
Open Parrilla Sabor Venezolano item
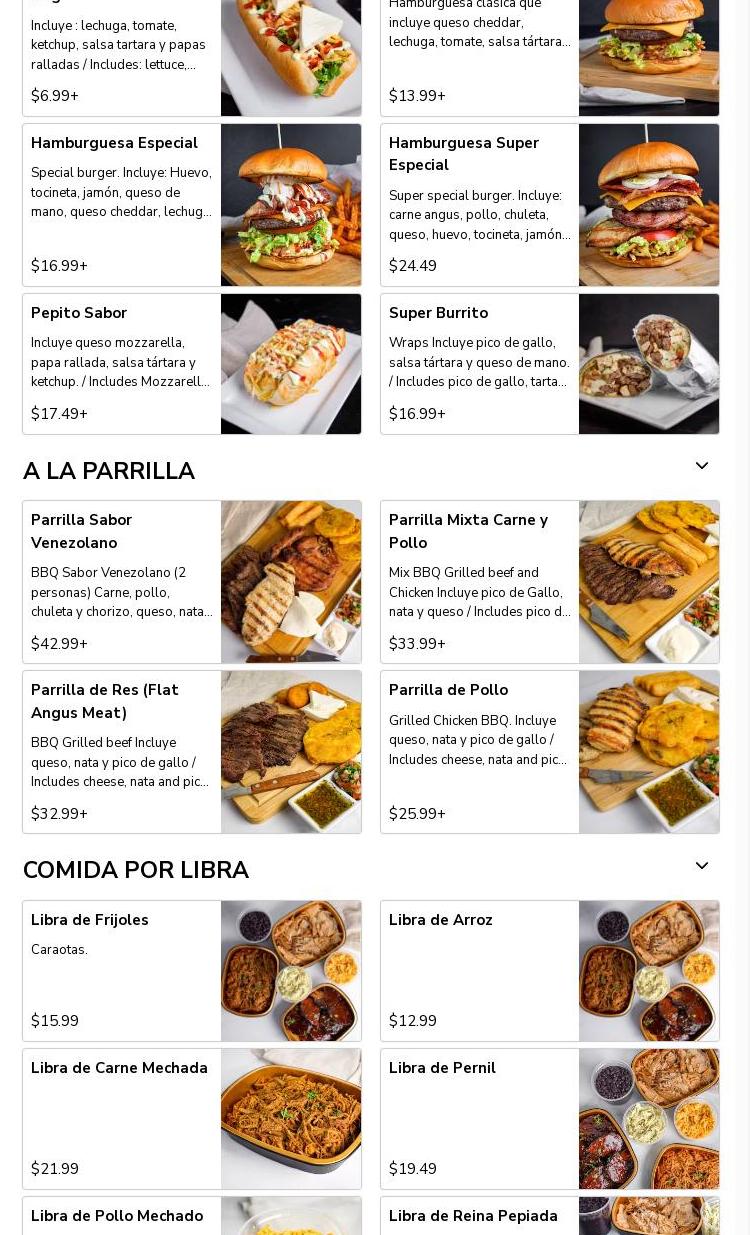[x=191, y=582]
